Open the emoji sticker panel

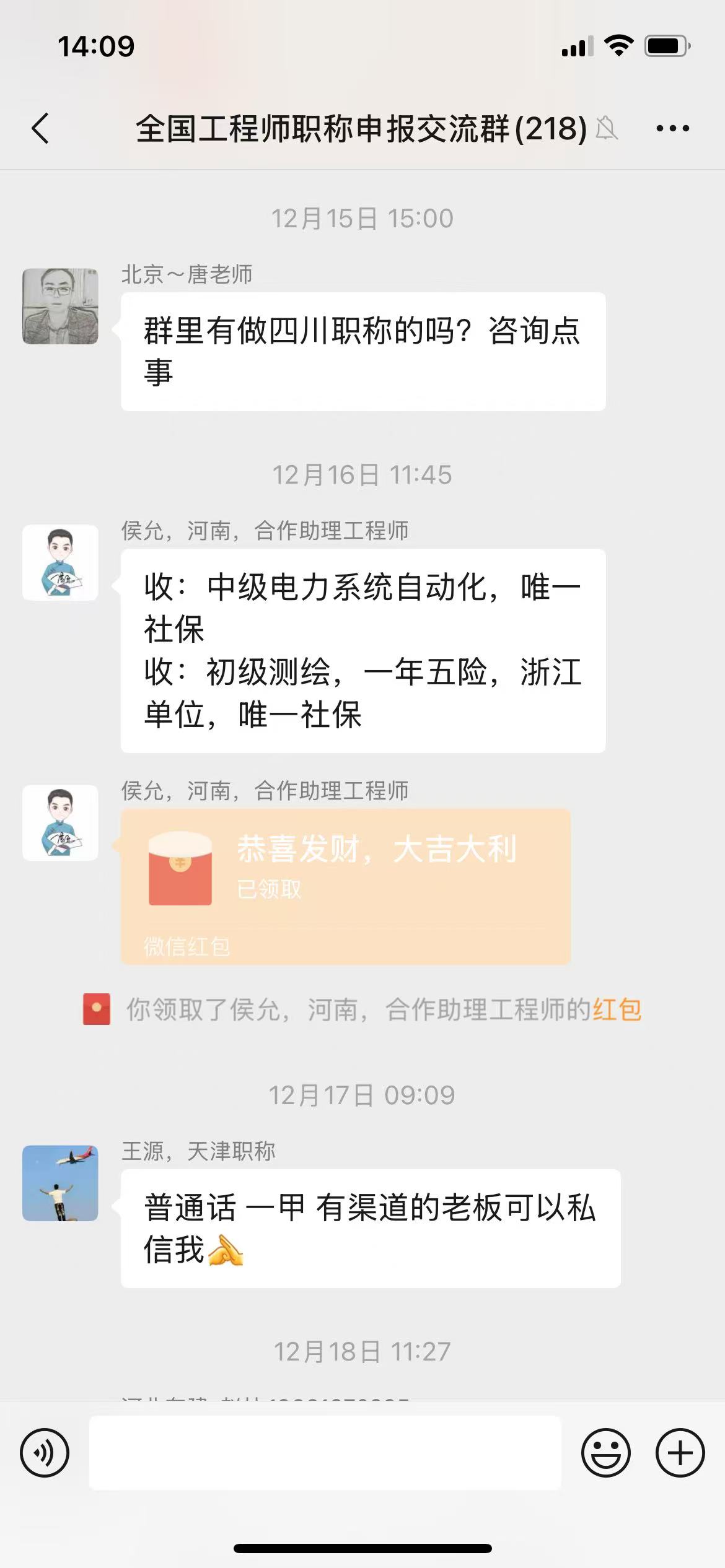605,1453
